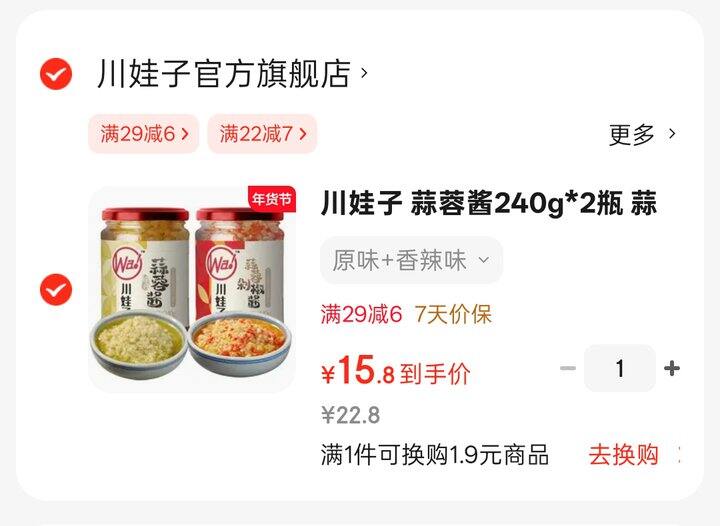Tap the 满29减6 coupon chip
Screen dimensions: 720x526
[x=144, y=134]
